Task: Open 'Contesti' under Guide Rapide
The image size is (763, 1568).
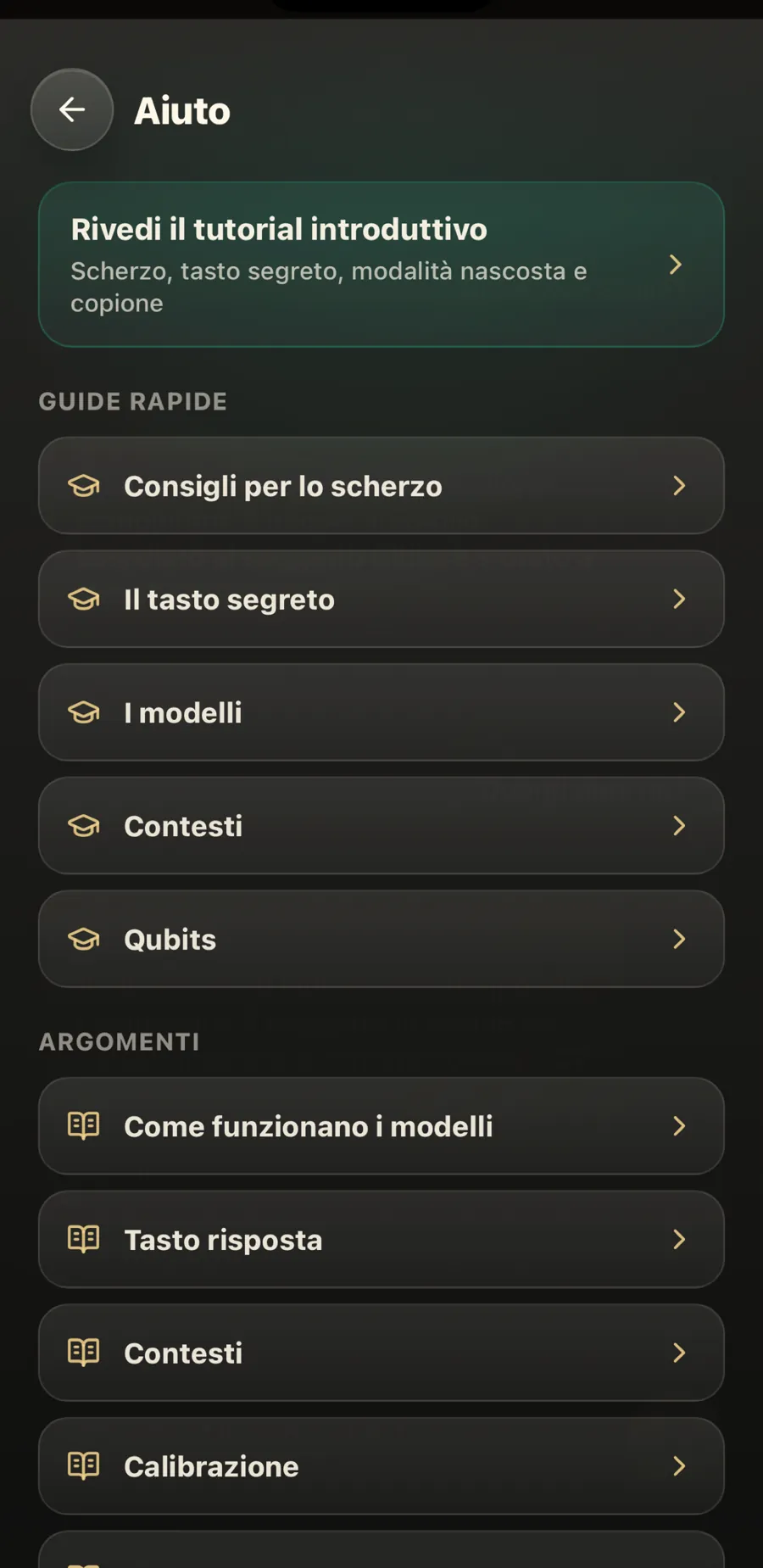Action: point(381,826)
